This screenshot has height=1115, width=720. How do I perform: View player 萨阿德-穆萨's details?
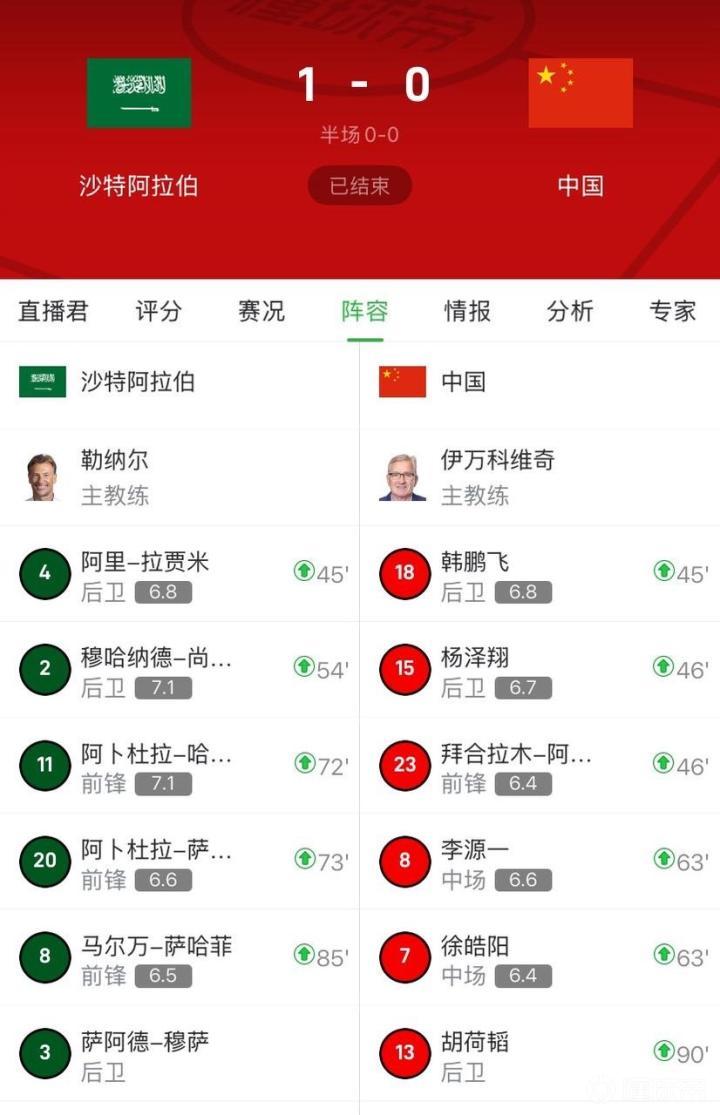(145, 1042)
